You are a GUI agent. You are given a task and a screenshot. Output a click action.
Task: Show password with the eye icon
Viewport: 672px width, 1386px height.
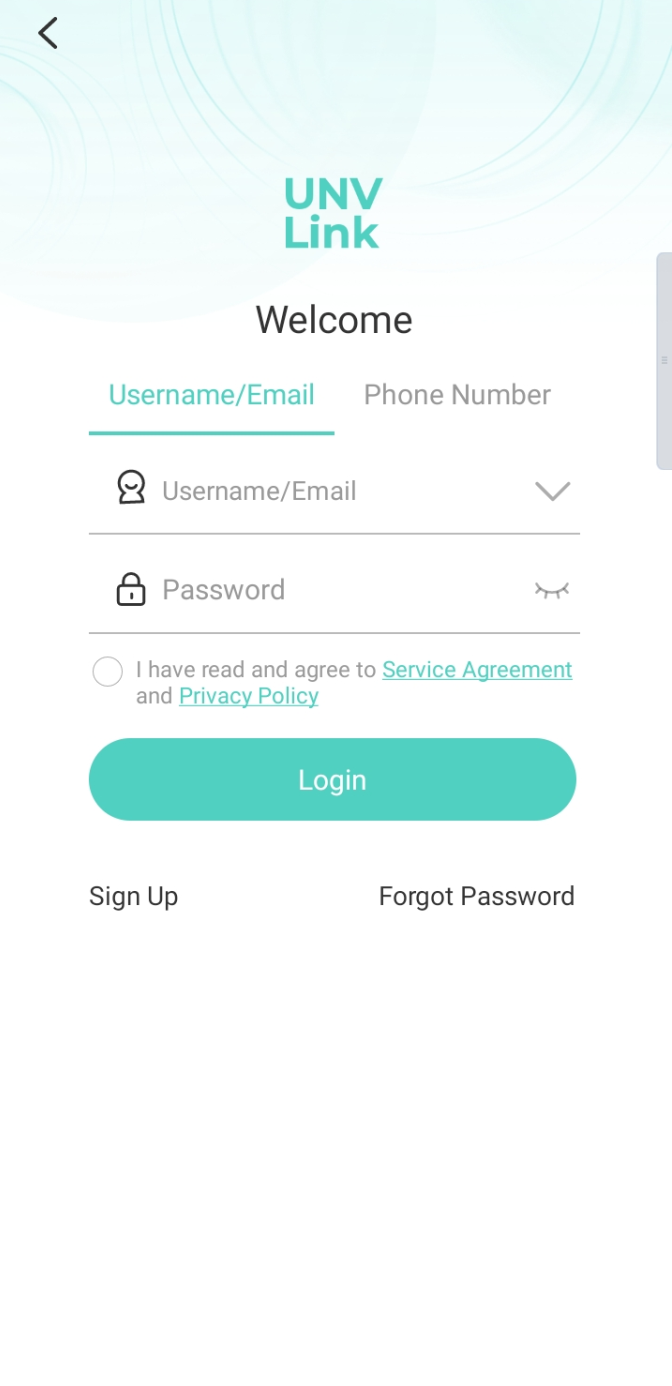[x=552, y=590]
